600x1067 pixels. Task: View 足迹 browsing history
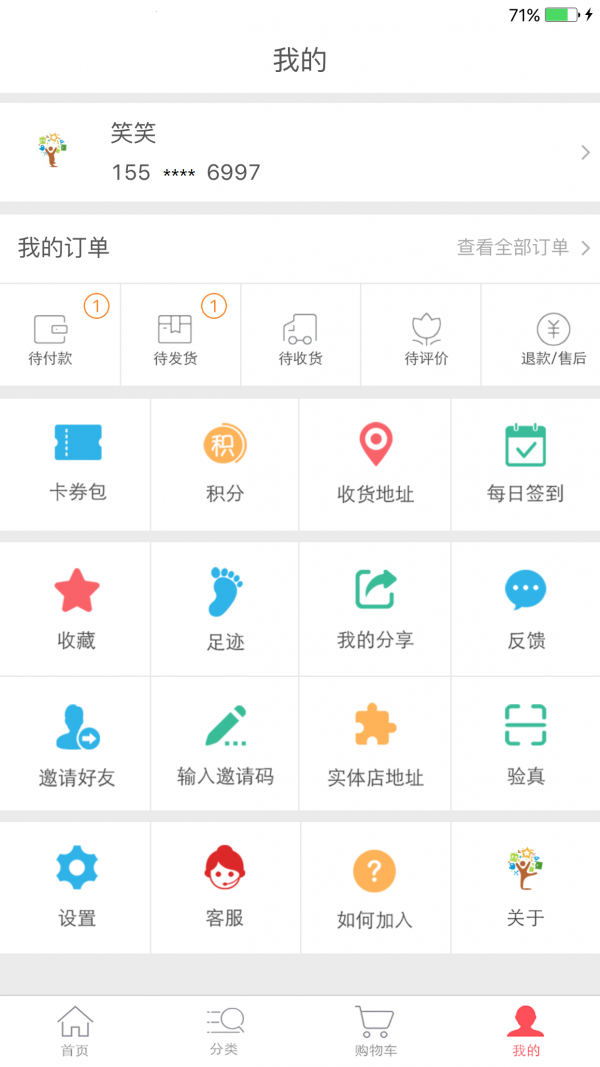coord(225,608)
